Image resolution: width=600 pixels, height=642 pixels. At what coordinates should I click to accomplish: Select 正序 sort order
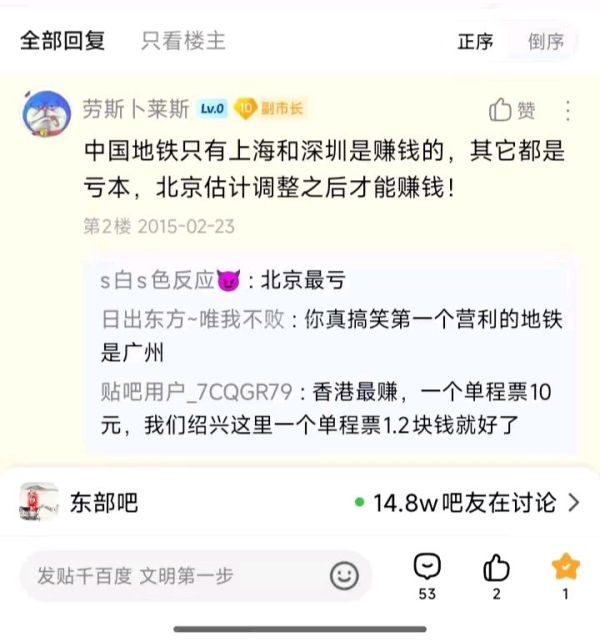[476, 42]
